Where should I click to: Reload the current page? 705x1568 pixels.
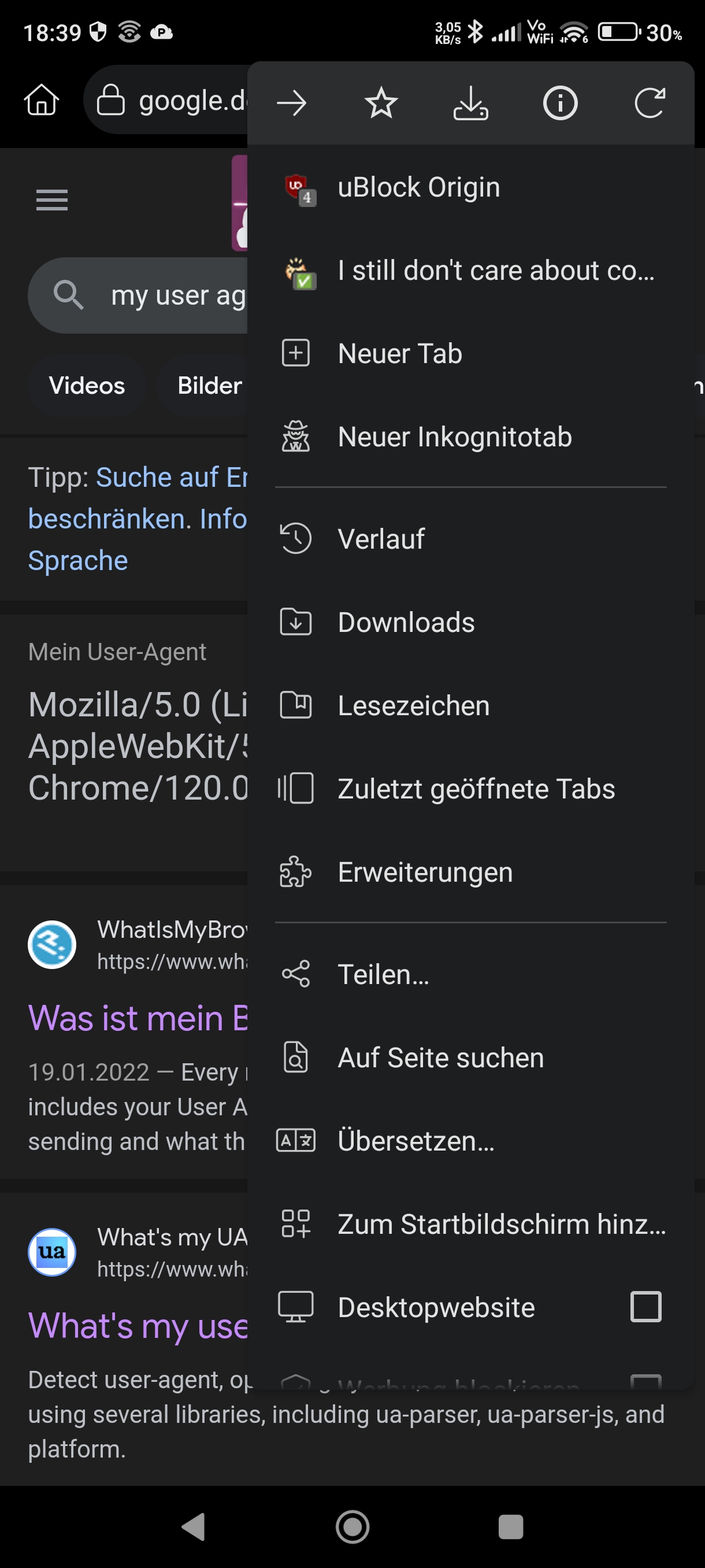click(649, 103)
